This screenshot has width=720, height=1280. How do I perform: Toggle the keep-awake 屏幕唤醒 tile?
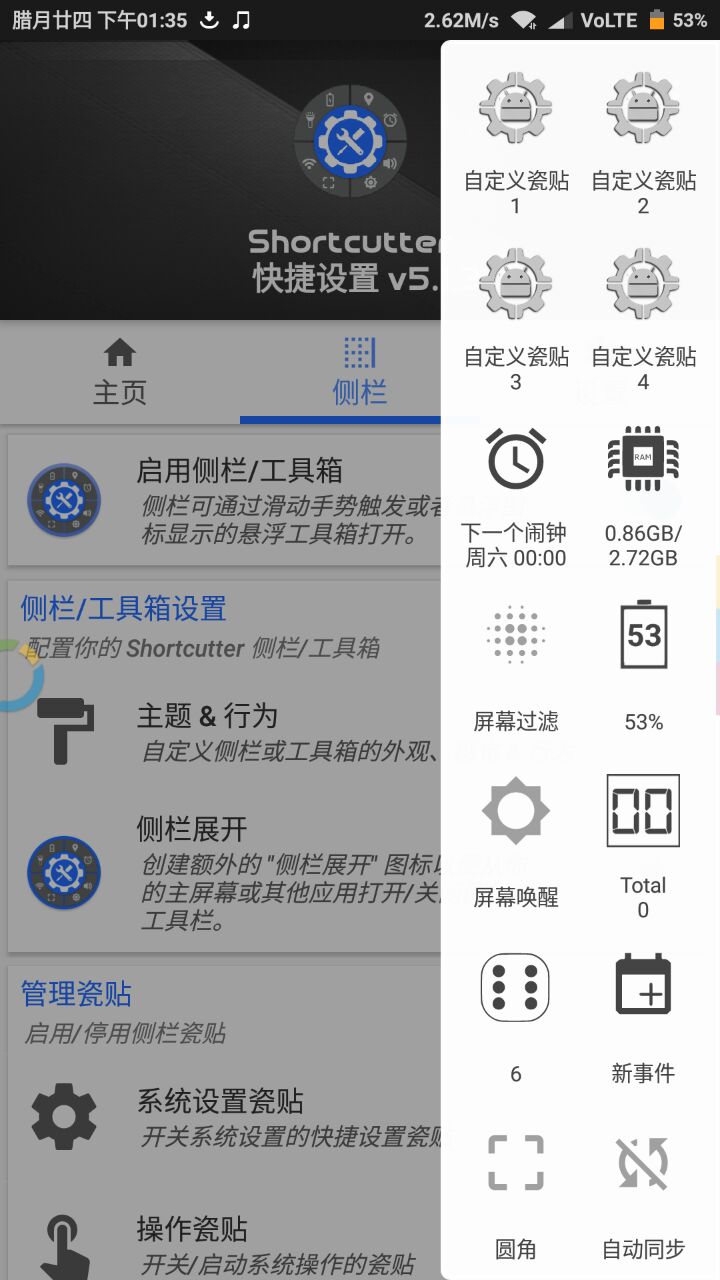(515, 842)
